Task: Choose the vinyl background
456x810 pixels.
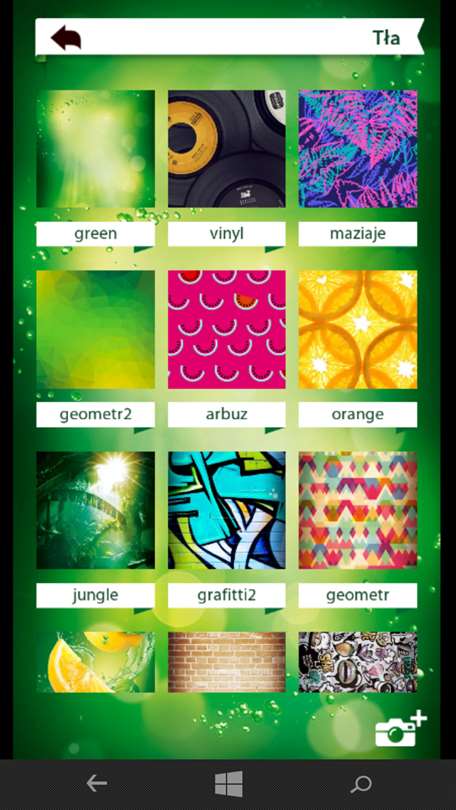Action: click(227, 149)
